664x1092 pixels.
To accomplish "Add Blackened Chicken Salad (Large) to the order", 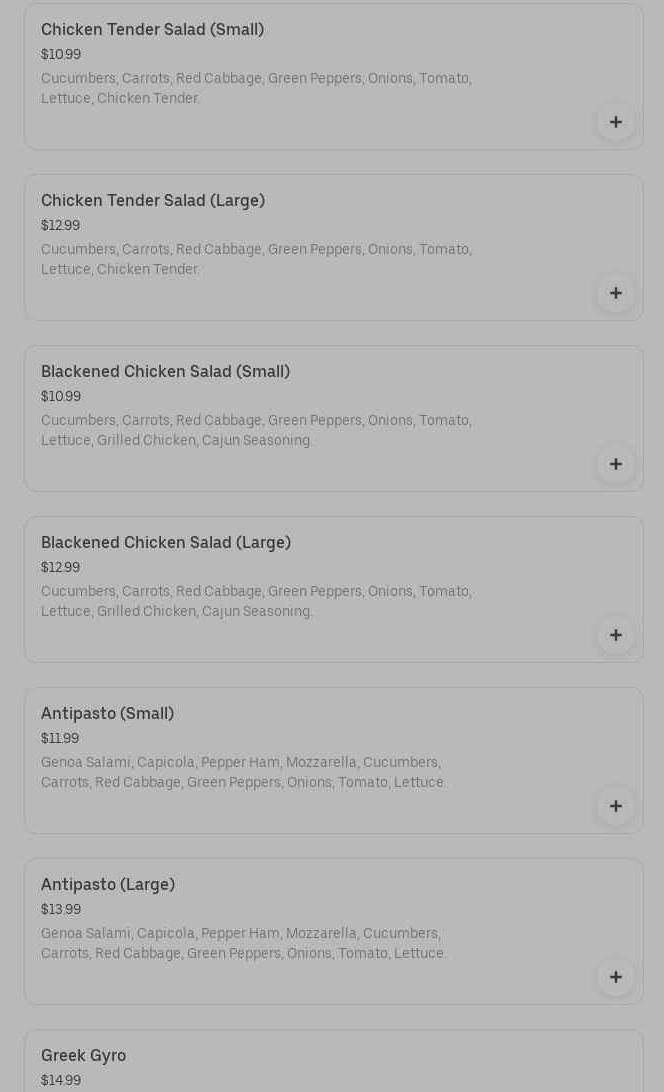I will (615, 635).
